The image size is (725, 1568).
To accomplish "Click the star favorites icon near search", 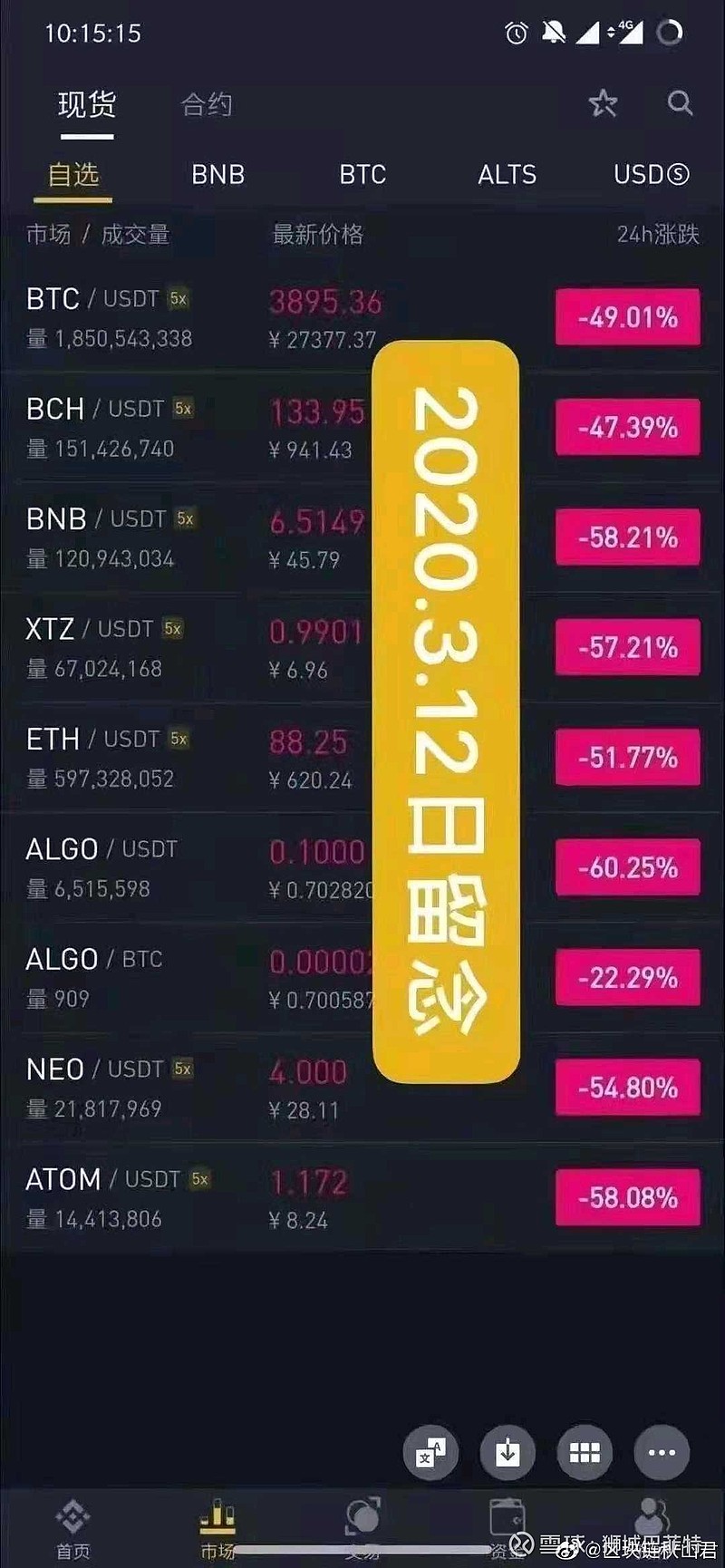I will [x=604, y=103].
